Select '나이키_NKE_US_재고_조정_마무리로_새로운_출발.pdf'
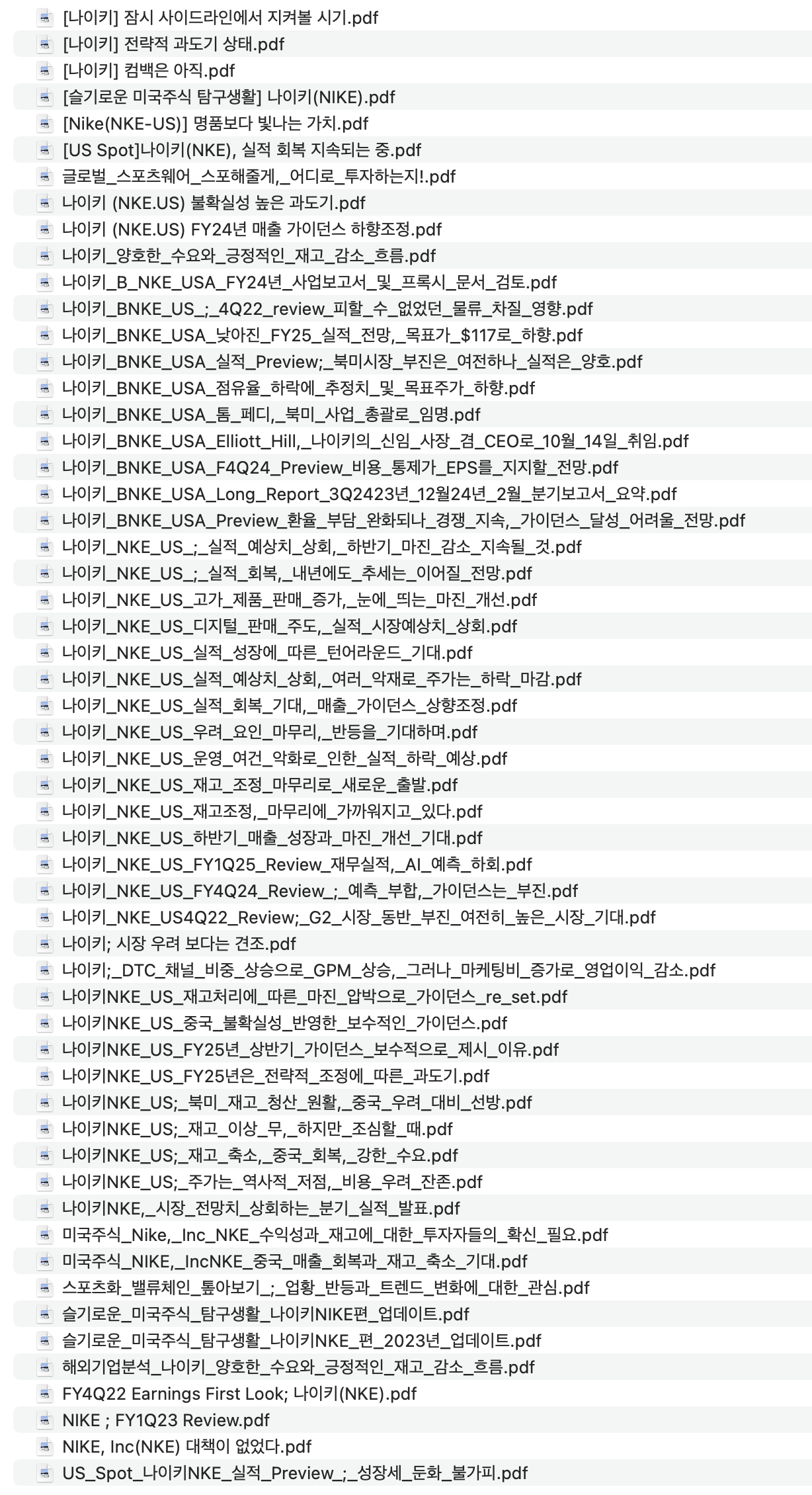Image resolution: width=812 pixels, height=1495 pixels. click(260, 785)
